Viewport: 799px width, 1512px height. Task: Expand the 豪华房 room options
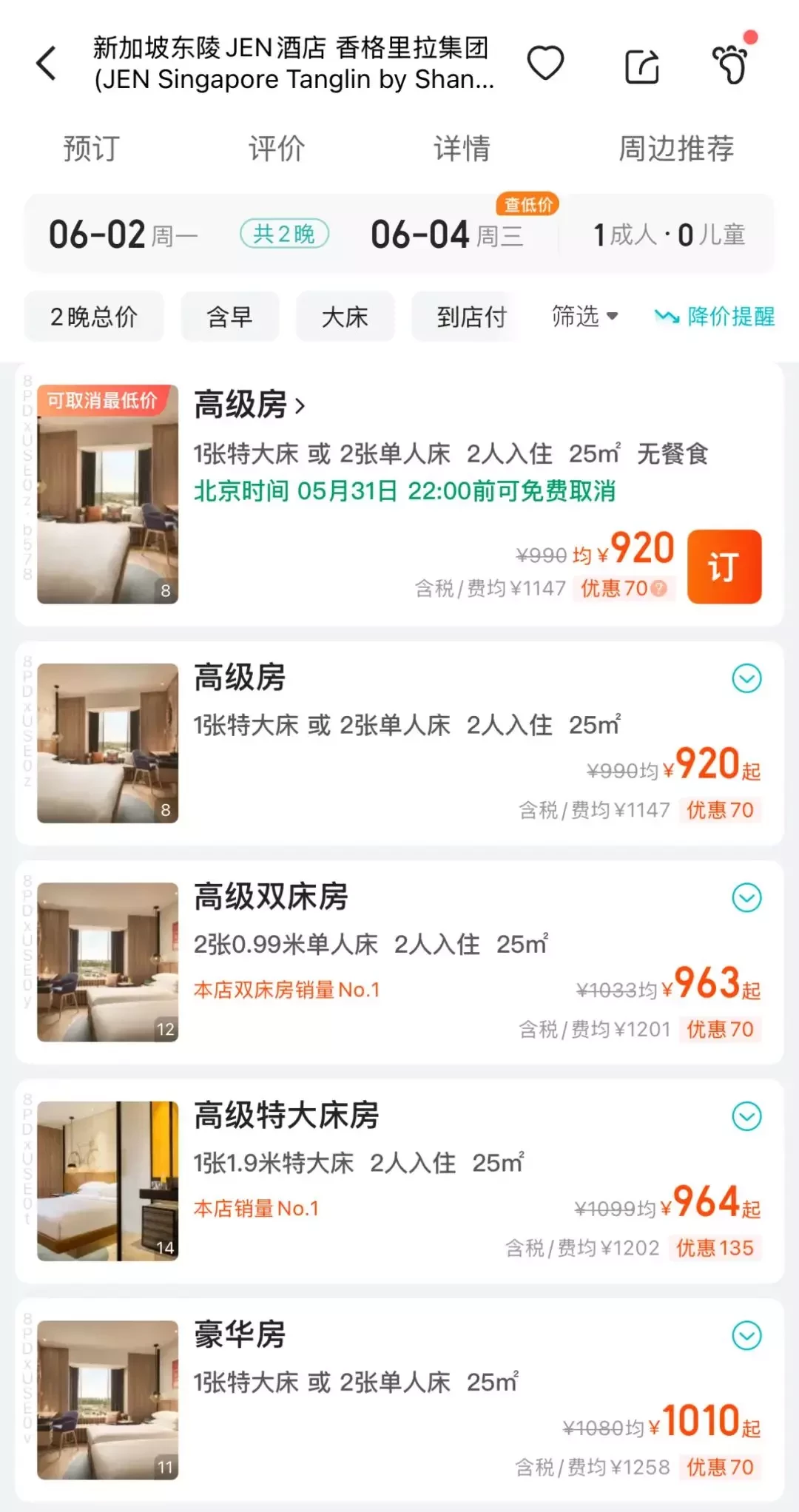746,1335
